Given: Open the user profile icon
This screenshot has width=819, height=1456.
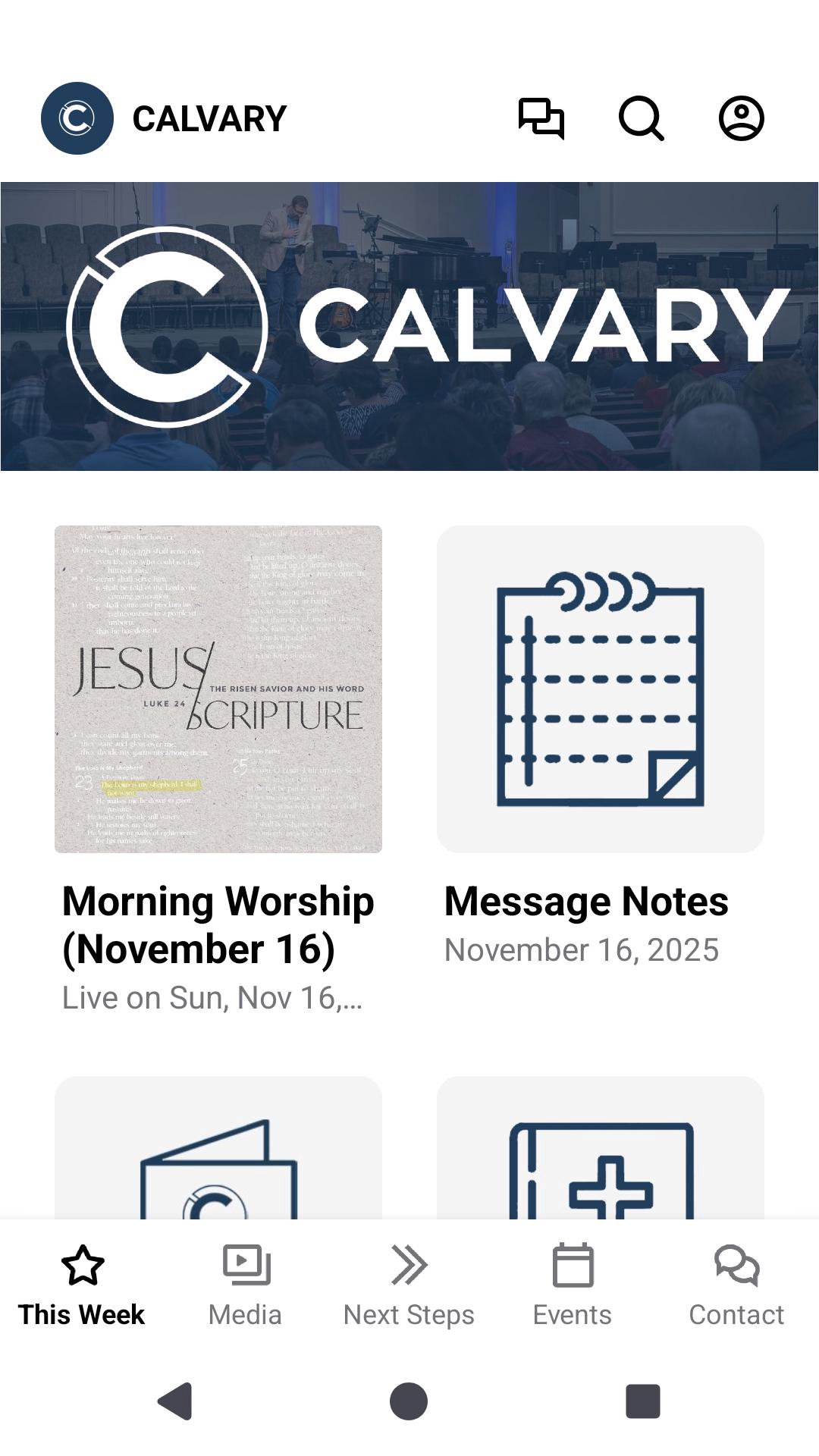Looking at the screenshot, I should (741, 118).
